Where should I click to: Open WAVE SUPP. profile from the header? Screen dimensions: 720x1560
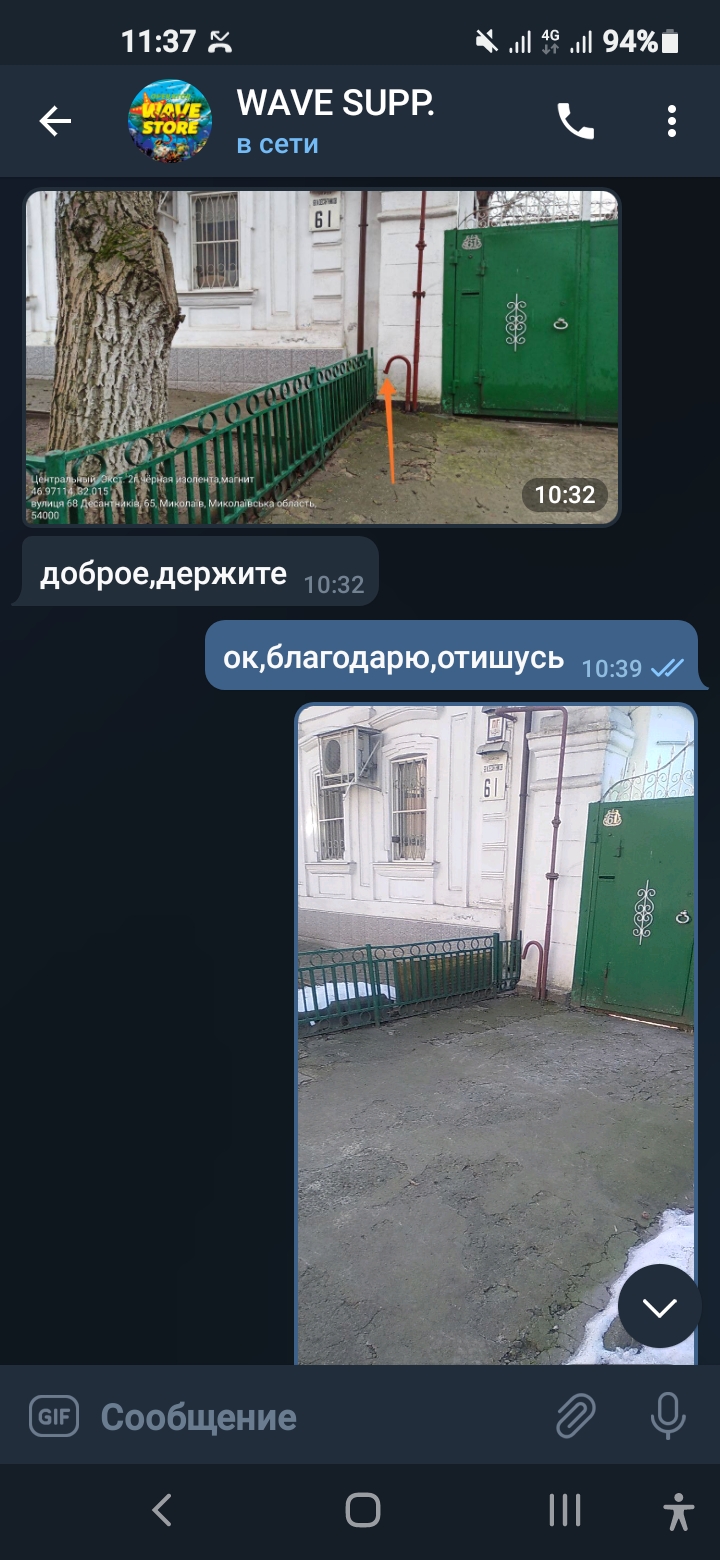coord(335,122)
